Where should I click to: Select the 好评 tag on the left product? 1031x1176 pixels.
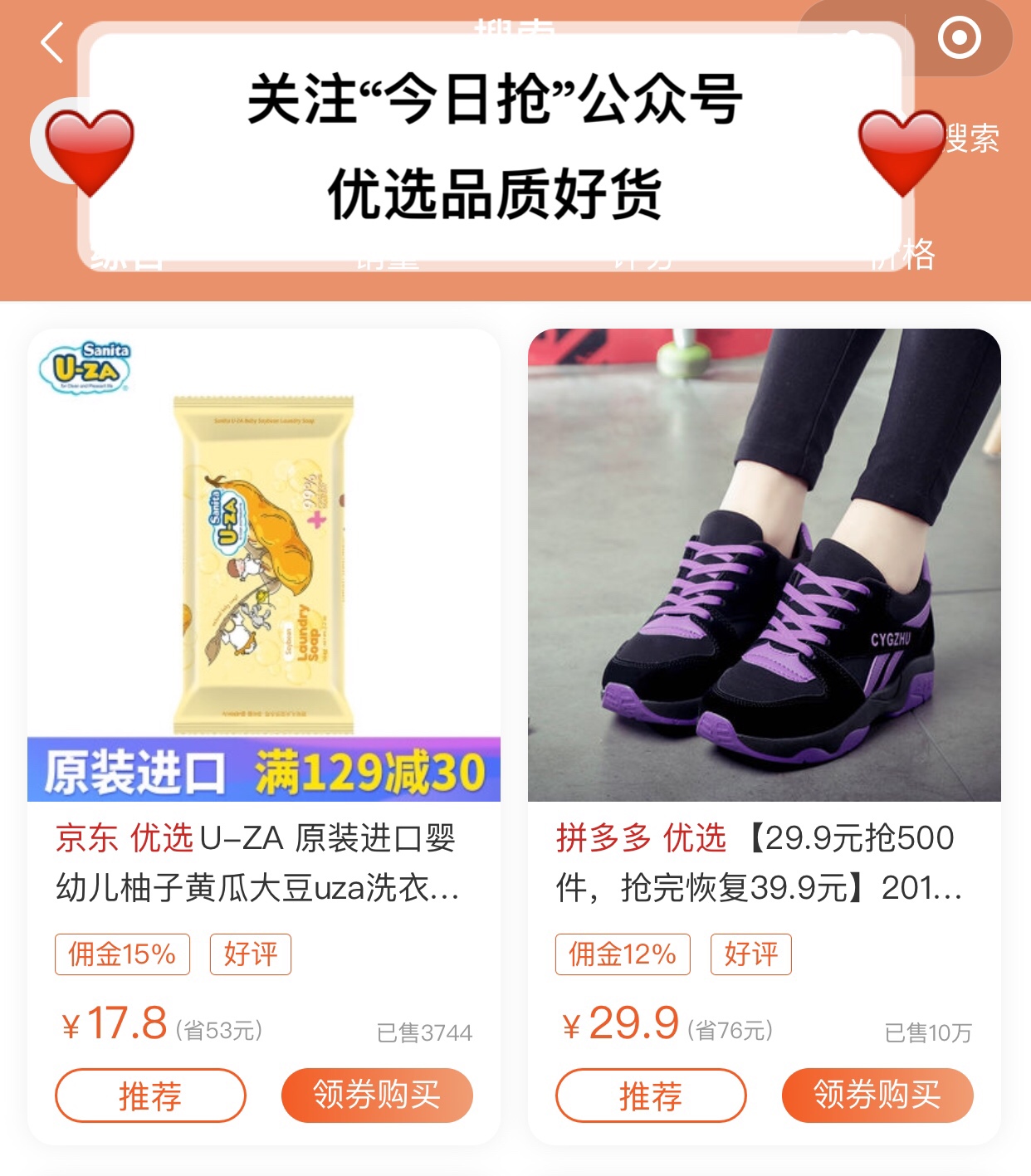click(x=250, y=954)
